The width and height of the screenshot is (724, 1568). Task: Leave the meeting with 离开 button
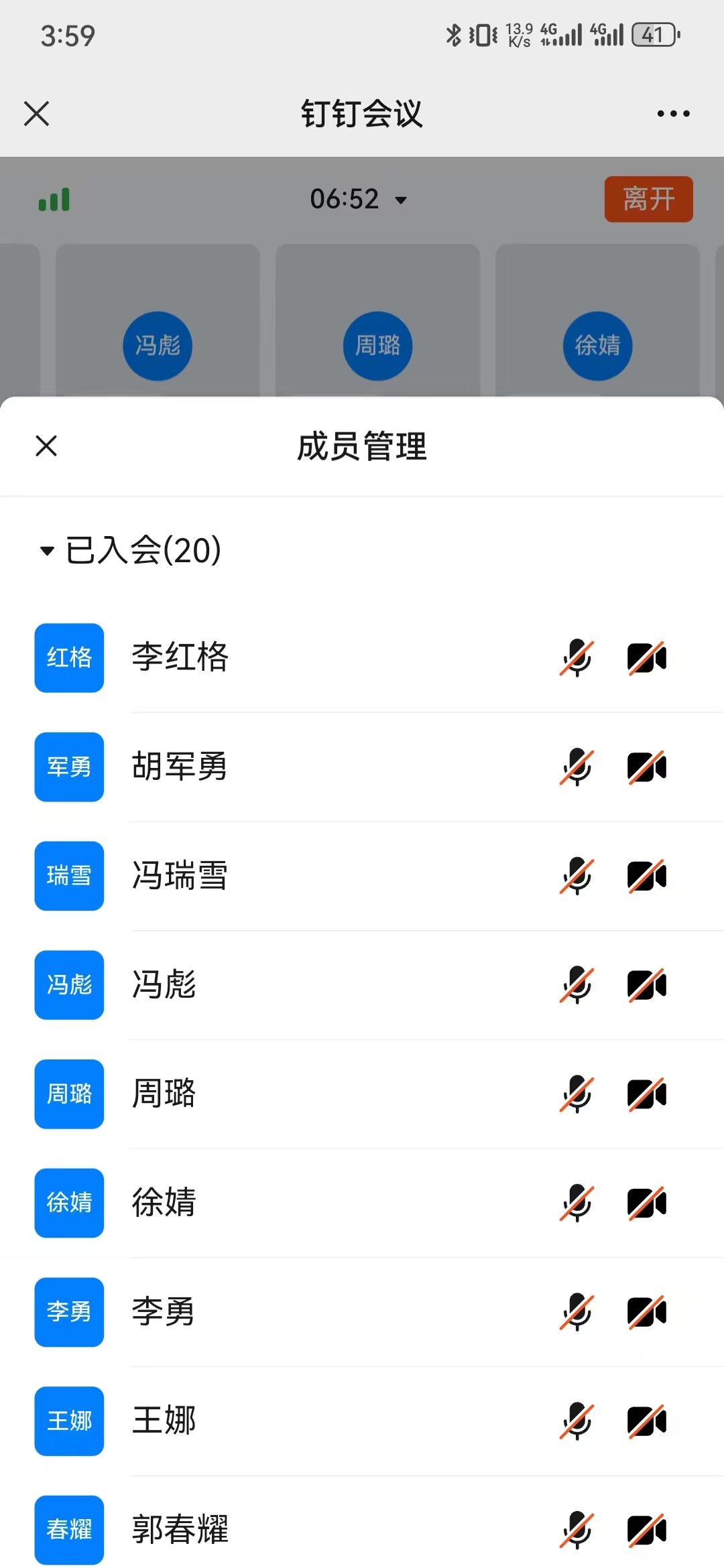(648, 199)
